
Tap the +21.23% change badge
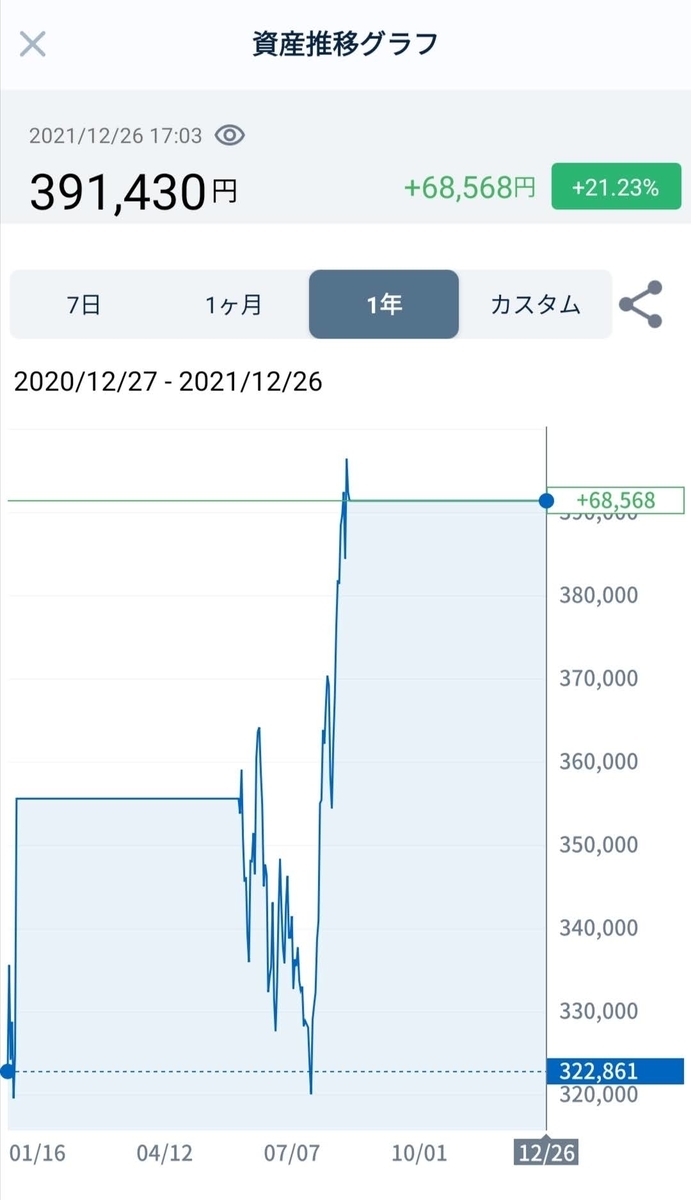pos(614,187)
